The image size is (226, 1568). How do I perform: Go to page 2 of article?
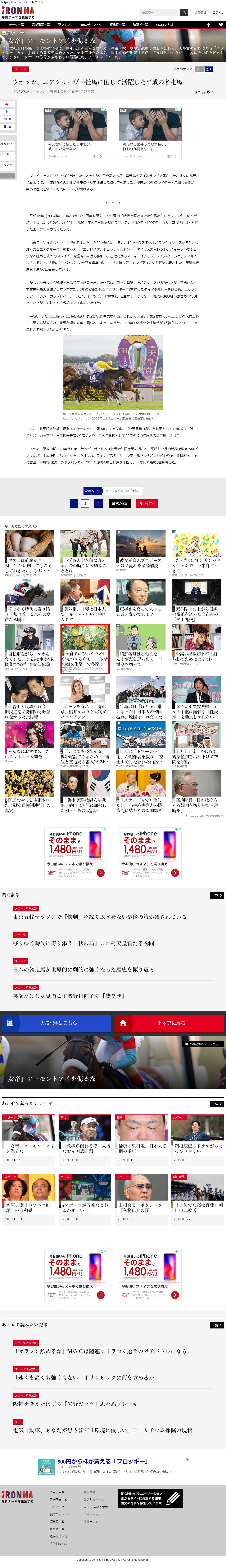85,503
